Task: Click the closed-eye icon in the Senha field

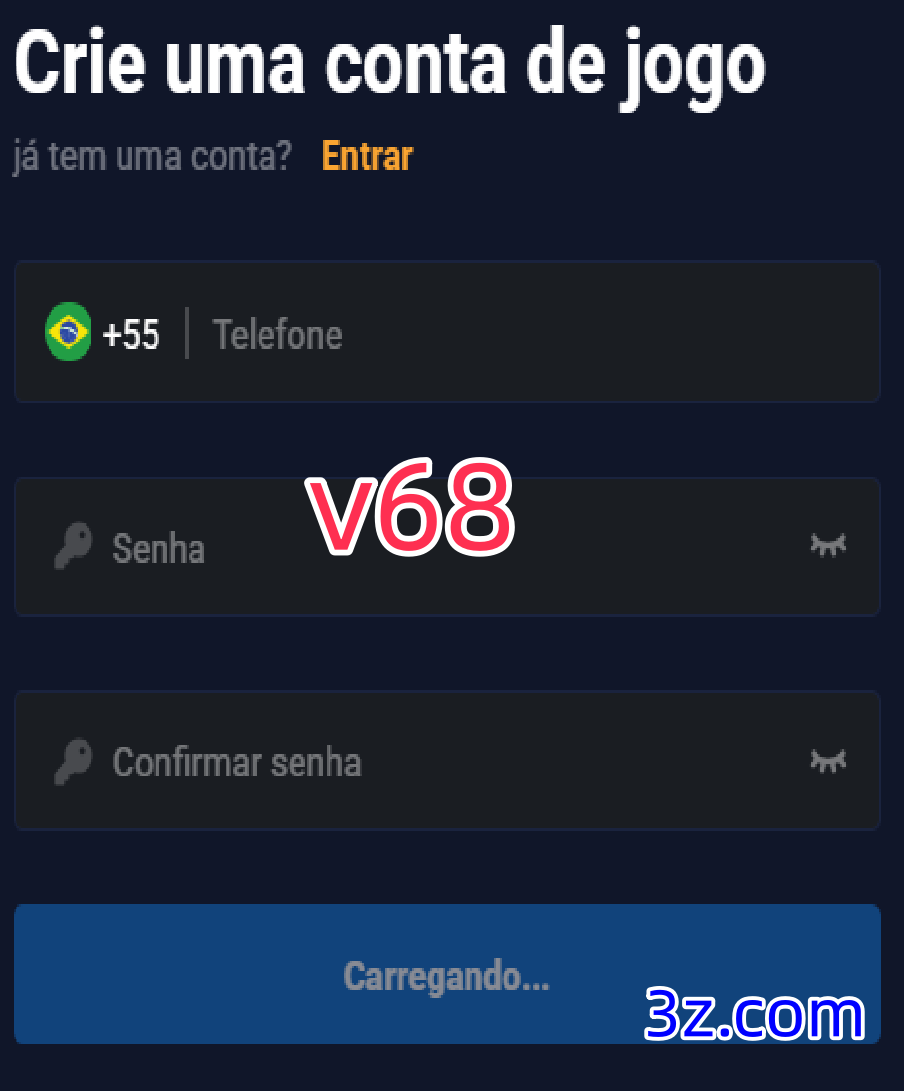Action: pyautogui.click(x=826, y=547)
